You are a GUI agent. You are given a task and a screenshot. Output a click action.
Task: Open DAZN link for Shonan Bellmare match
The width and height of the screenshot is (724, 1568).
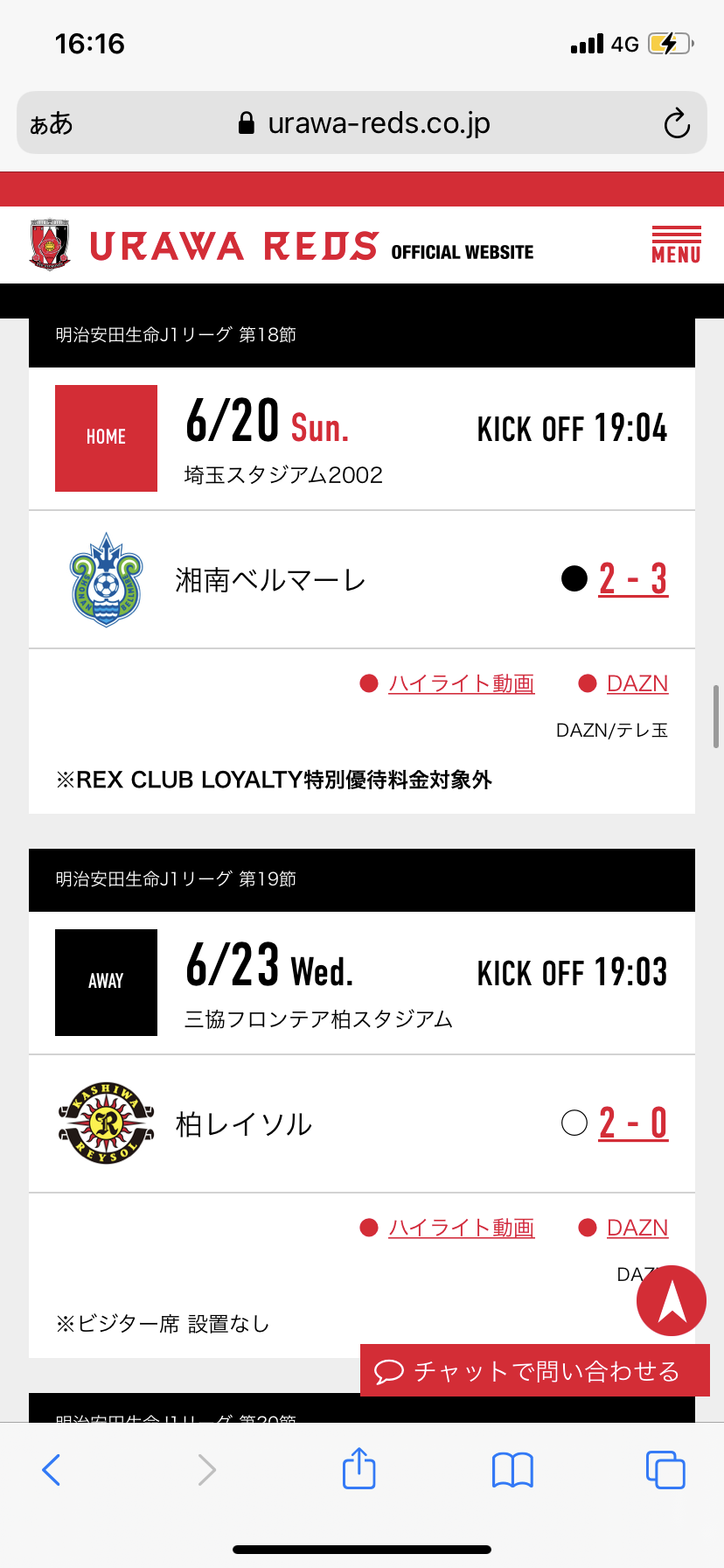[637, 683]
